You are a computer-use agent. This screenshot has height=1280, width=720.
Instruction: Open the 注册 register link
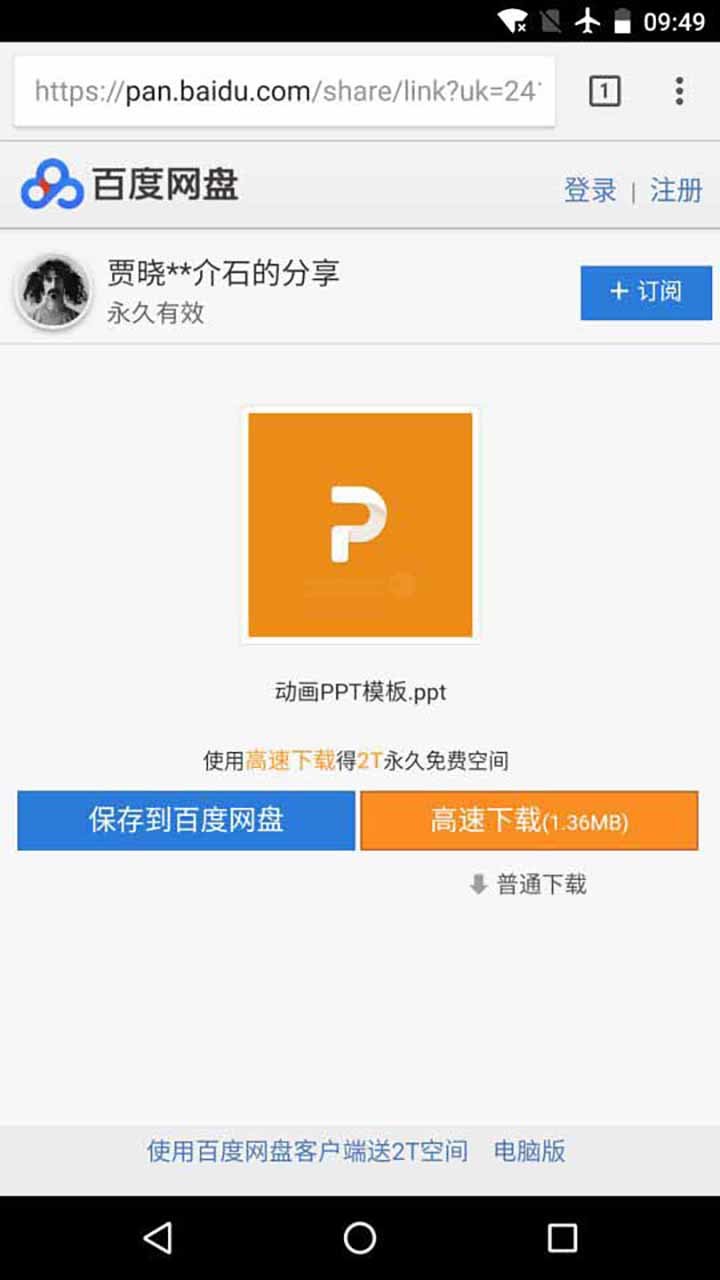click(x=676, y=190)
